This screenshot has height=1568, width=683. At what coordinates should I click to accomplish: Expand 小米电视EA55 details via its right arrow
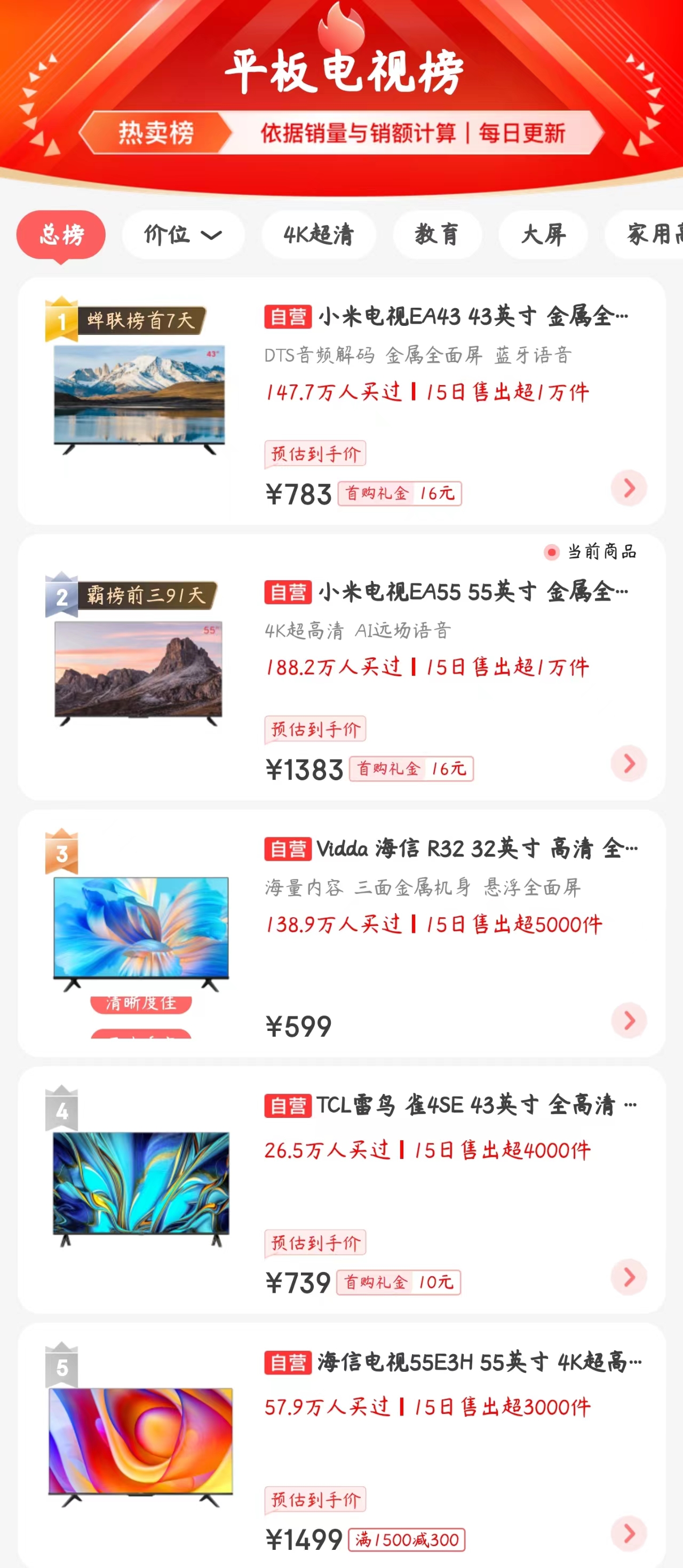click(x=630, y=764)
